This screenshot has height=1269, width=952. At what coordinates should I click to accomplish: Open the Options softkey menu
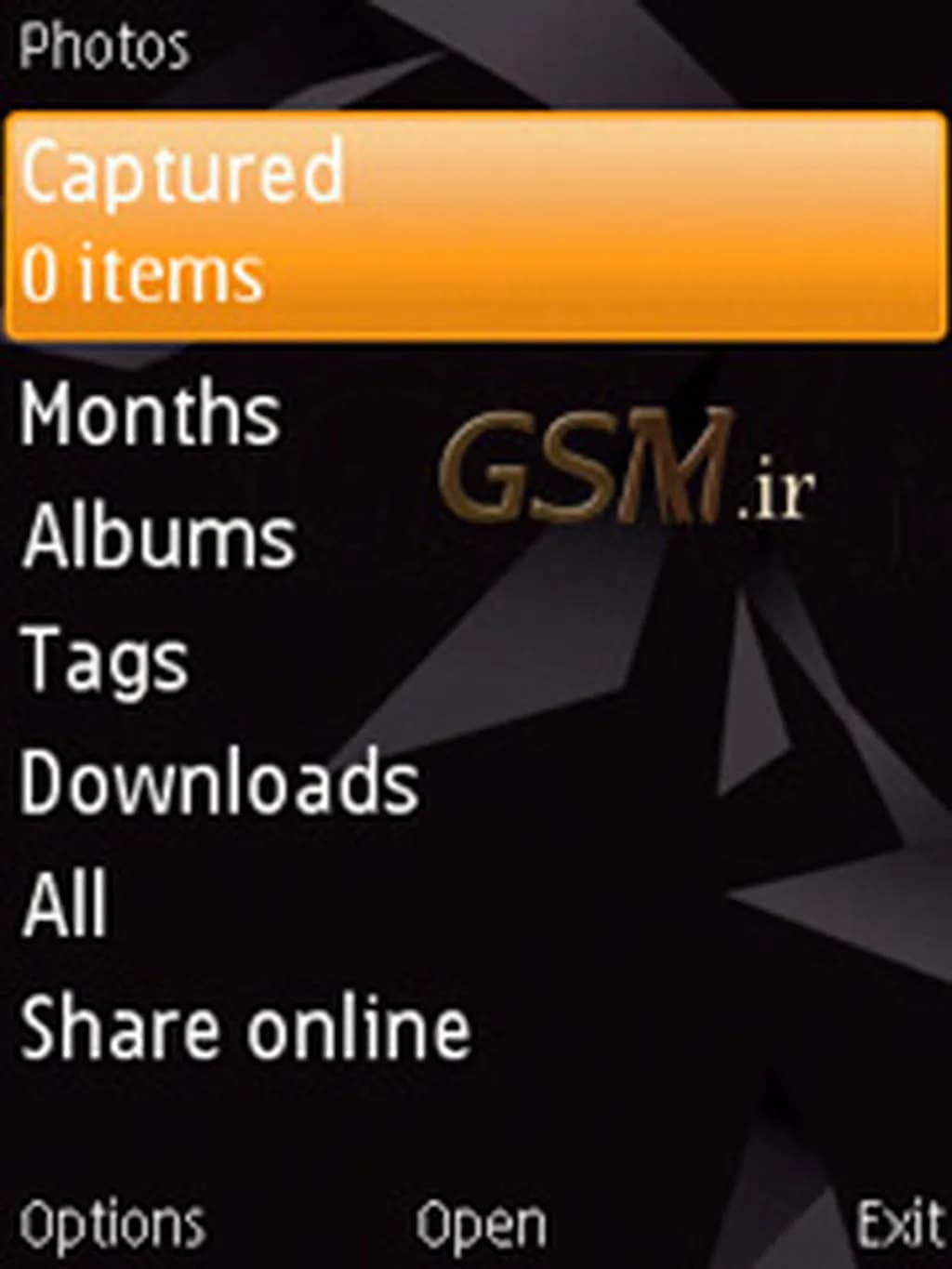[112, 1224]
